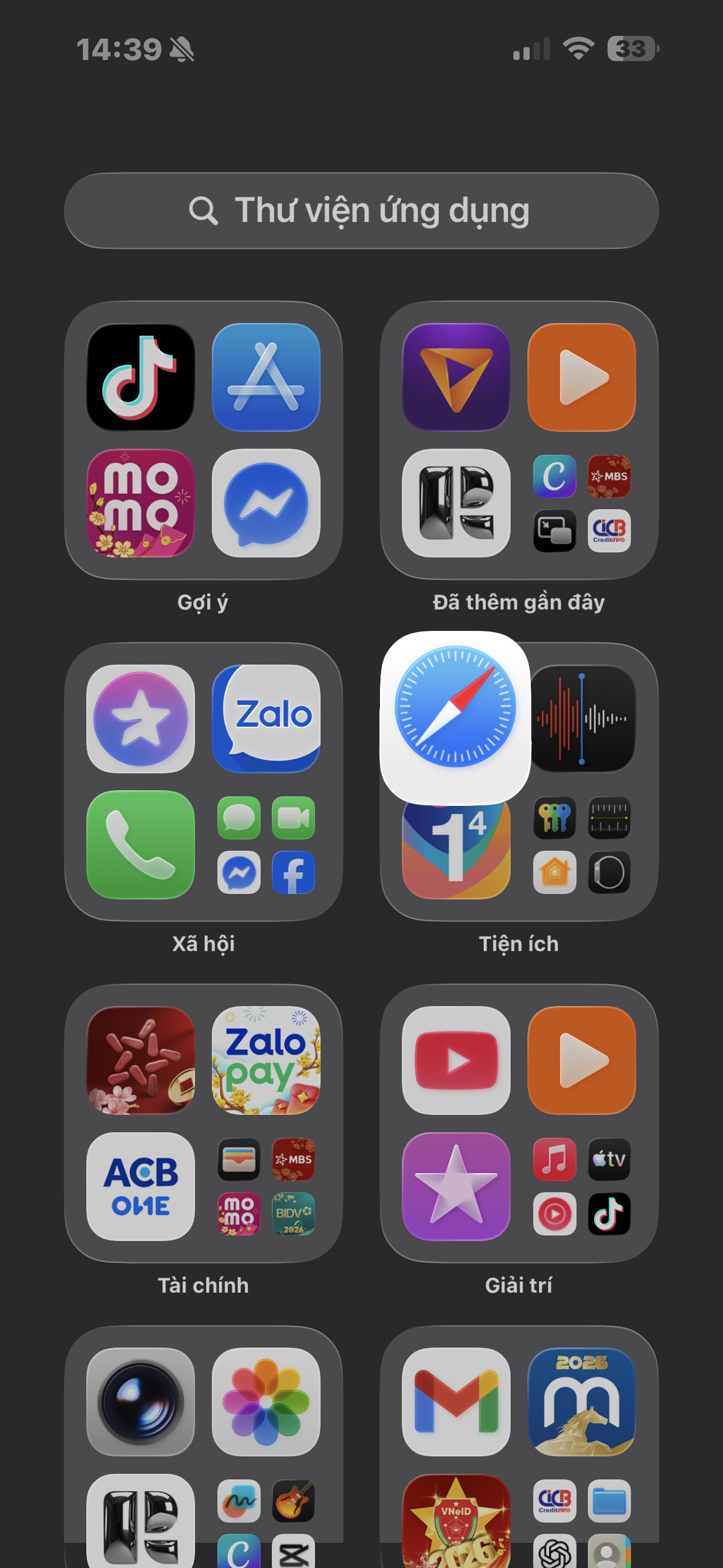Open Gmail

point(456,1401)
